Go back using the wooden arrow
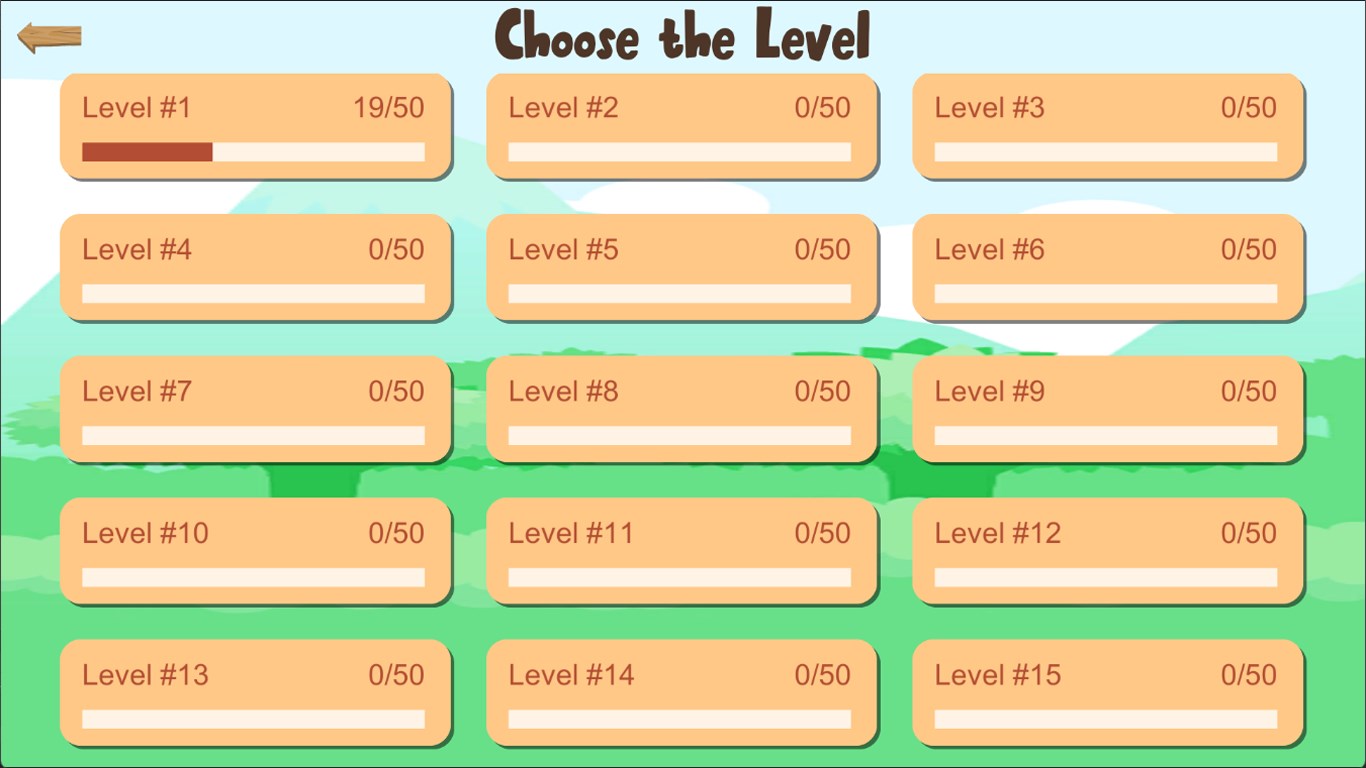1366x768 pixels. pyautogui.click(x=48, y=38)
